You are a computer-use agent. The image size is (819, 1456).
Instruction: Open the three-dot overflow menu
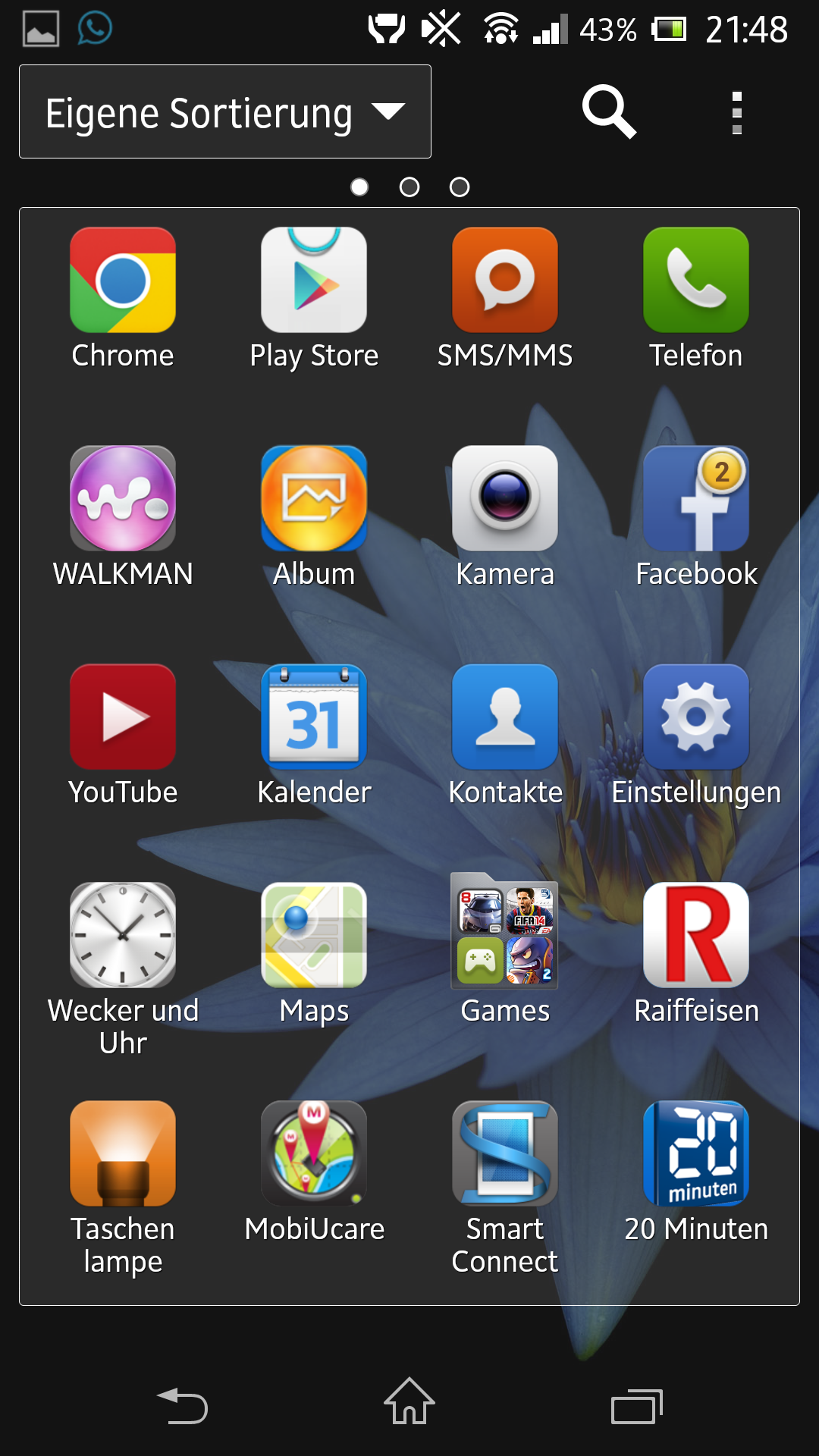(736, 113)
